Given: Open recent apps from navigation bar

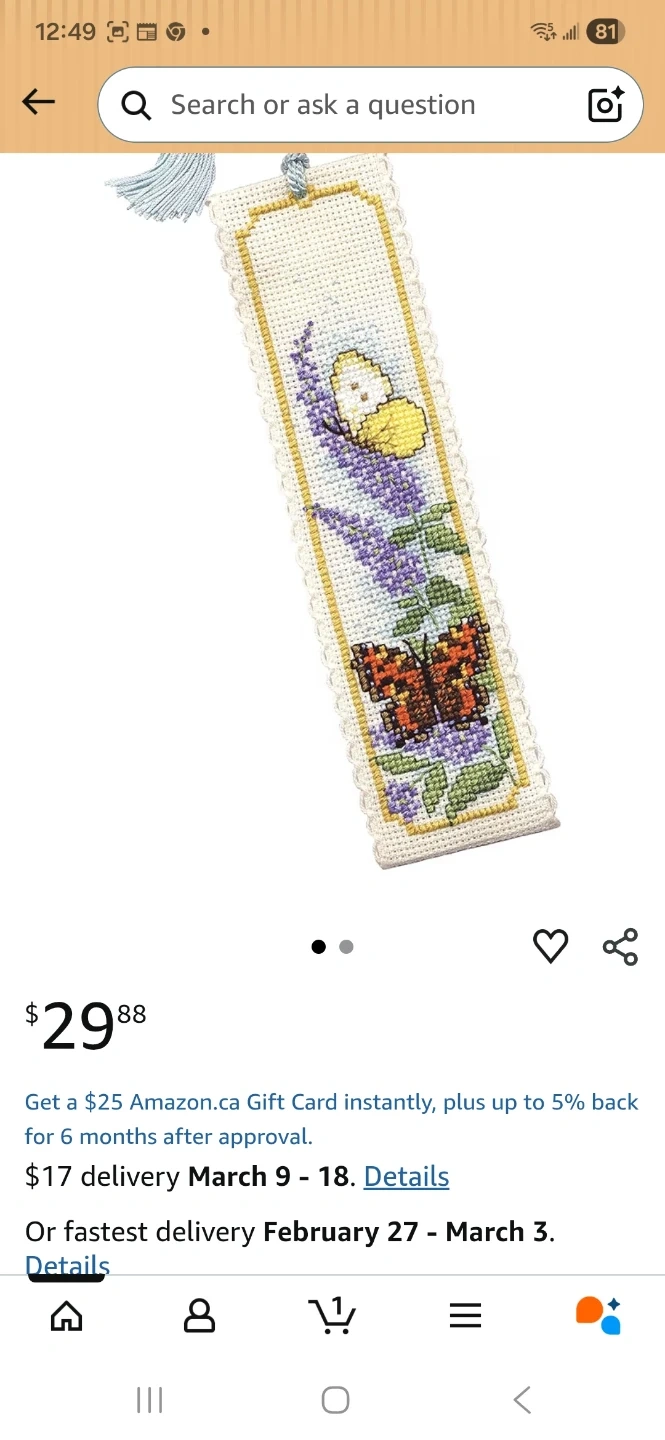Looking at the screenshot, I should [x=149, y=1400].
